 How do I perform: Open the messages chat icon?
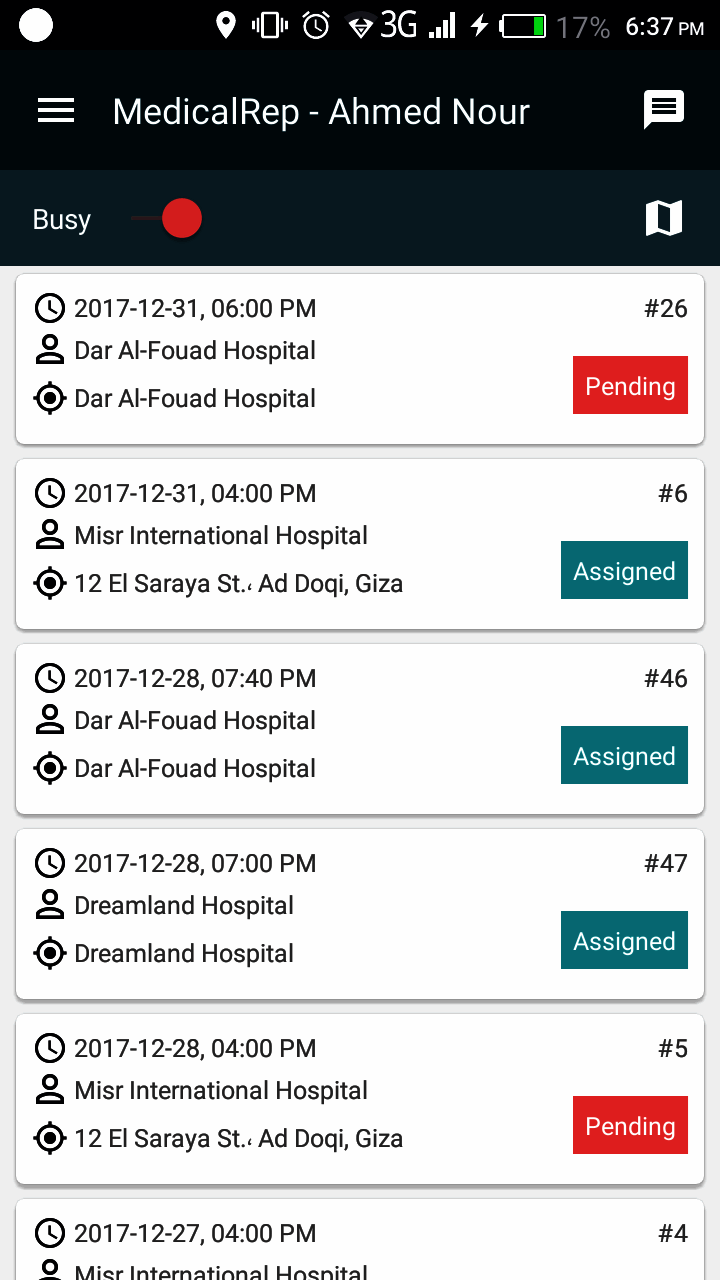(x=664, y=110)
